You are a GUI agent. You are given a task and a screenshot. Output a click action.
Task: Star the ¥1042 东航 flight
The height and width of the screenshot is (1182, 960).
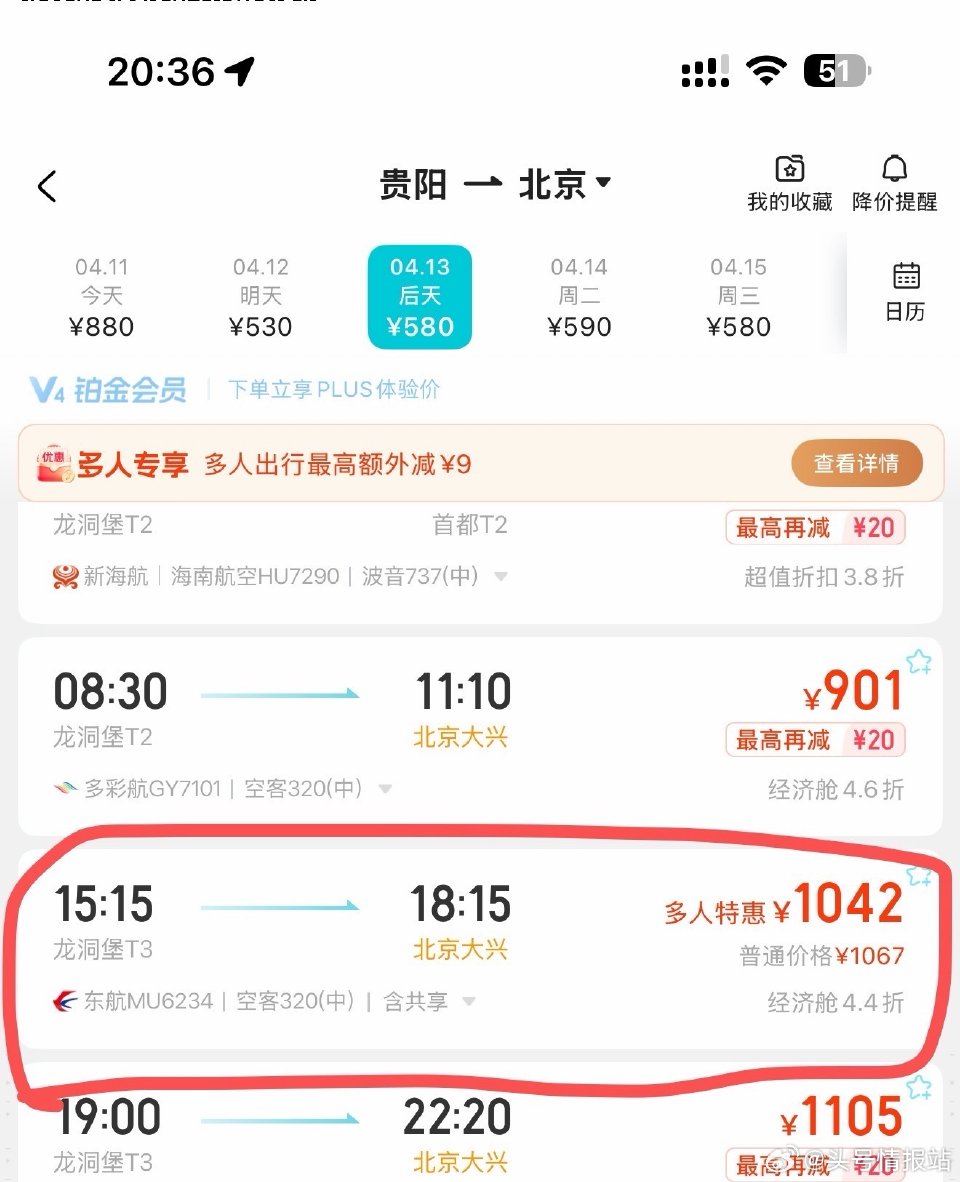click(917, 875)
